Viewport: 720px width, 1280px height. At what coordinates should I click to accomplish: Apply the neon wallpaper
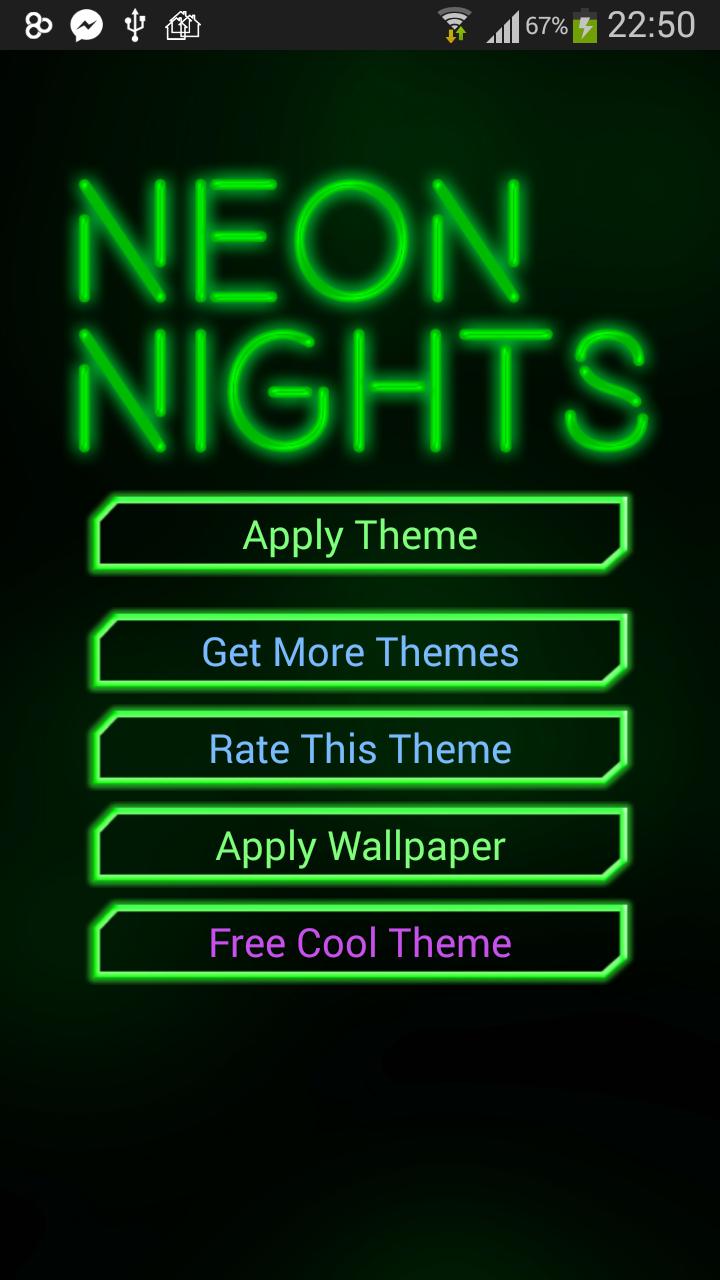(360, 845)
